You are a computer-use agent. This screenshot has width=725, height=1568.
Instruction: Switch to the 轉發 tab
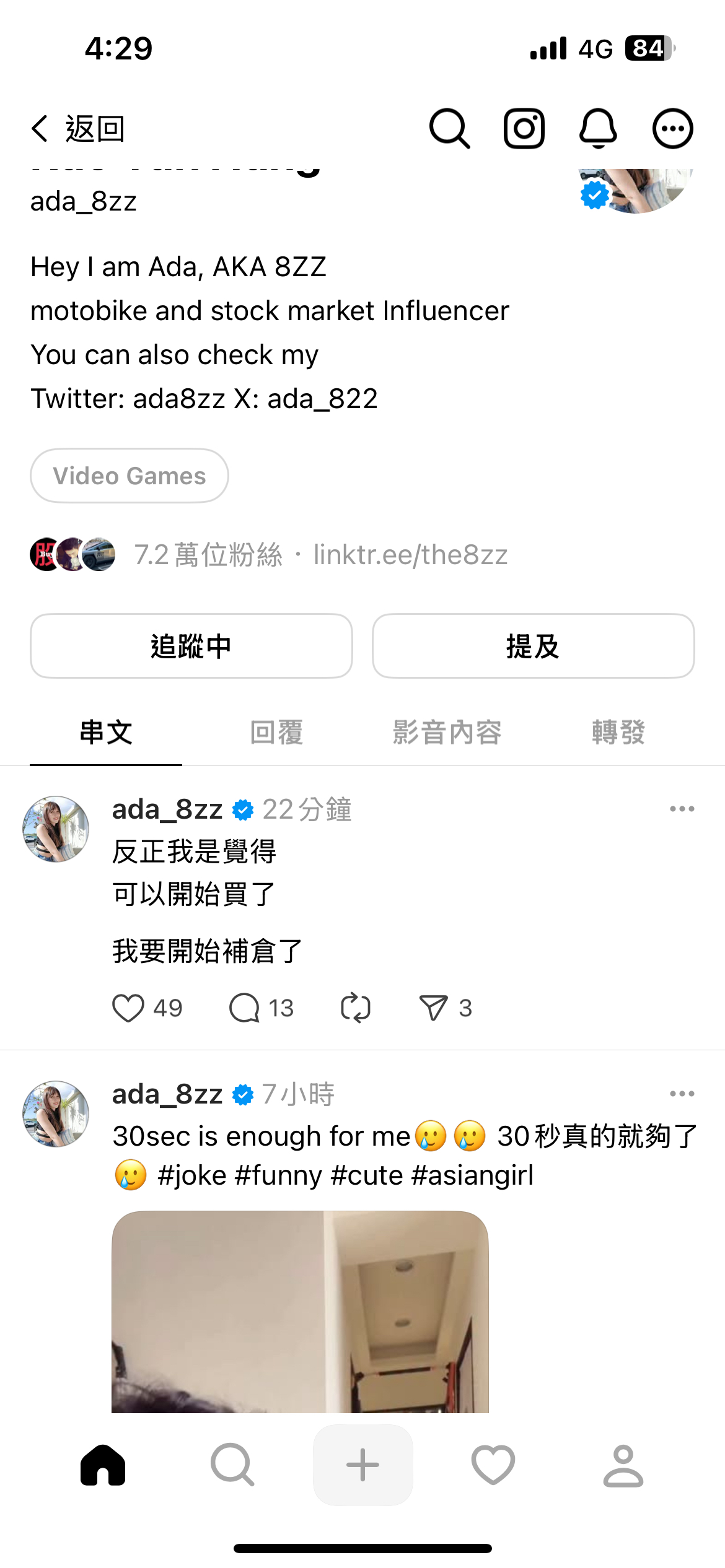[x=618, y=733]
